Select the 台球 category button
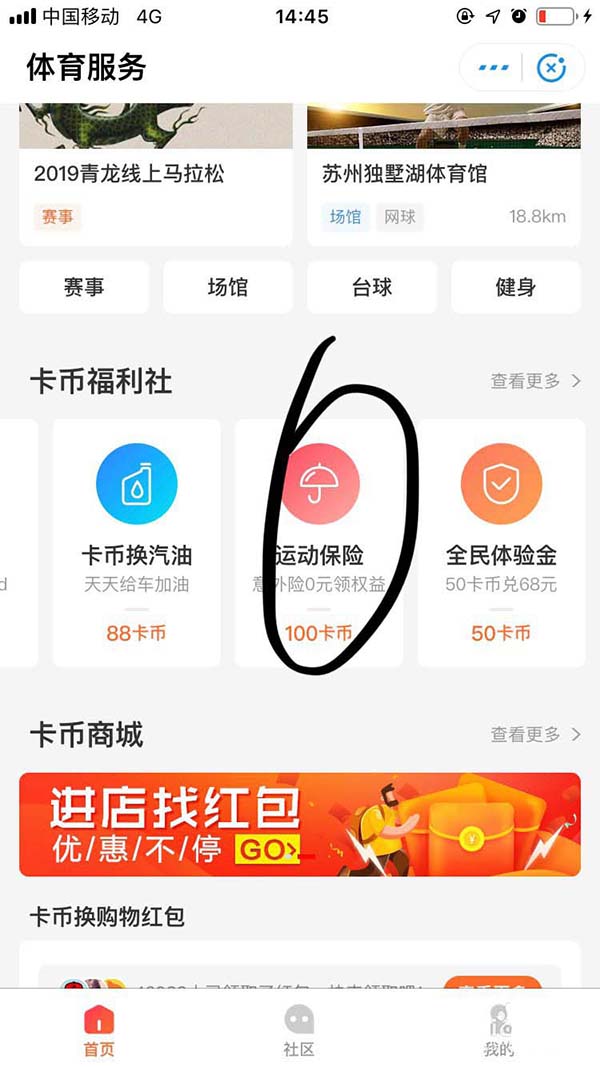This screenshot has height=1067, width=600. click(372, 288)
